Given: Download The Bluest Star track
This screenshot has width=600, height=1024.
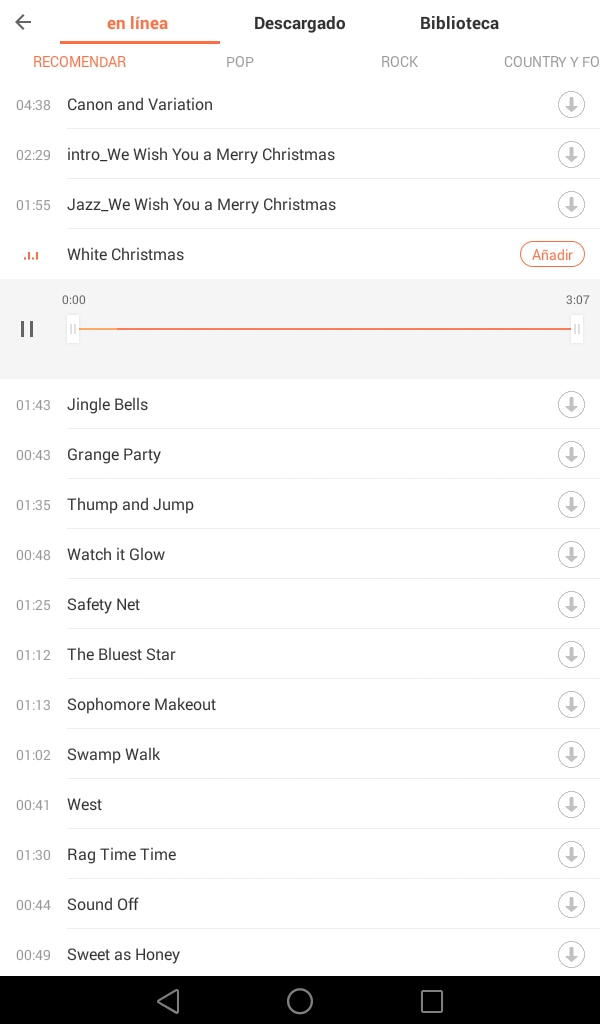Looking at the screenshot, I should tap(571, 655).
